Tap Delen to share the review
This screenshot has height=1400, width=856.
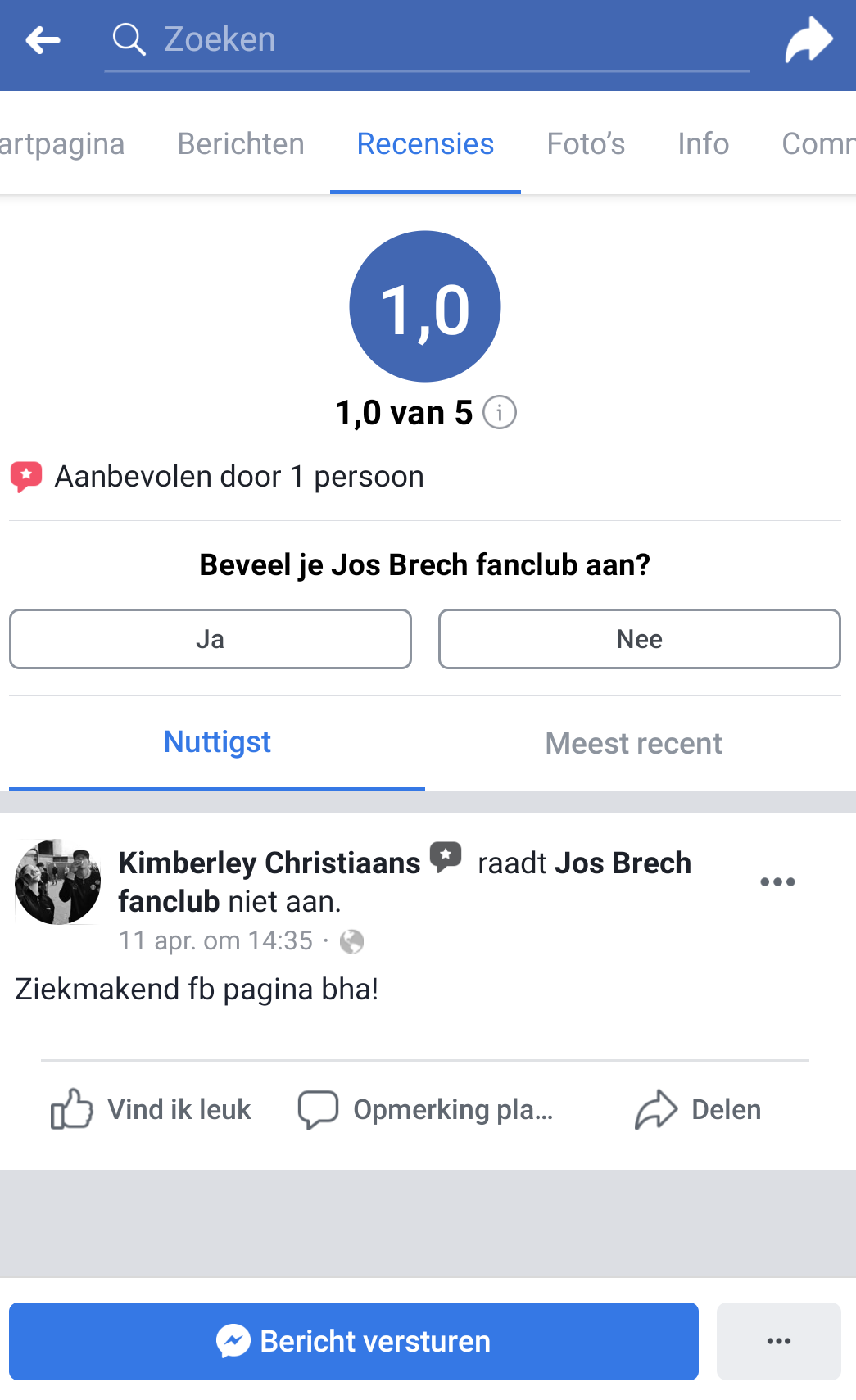click(x=699, y=1110)
